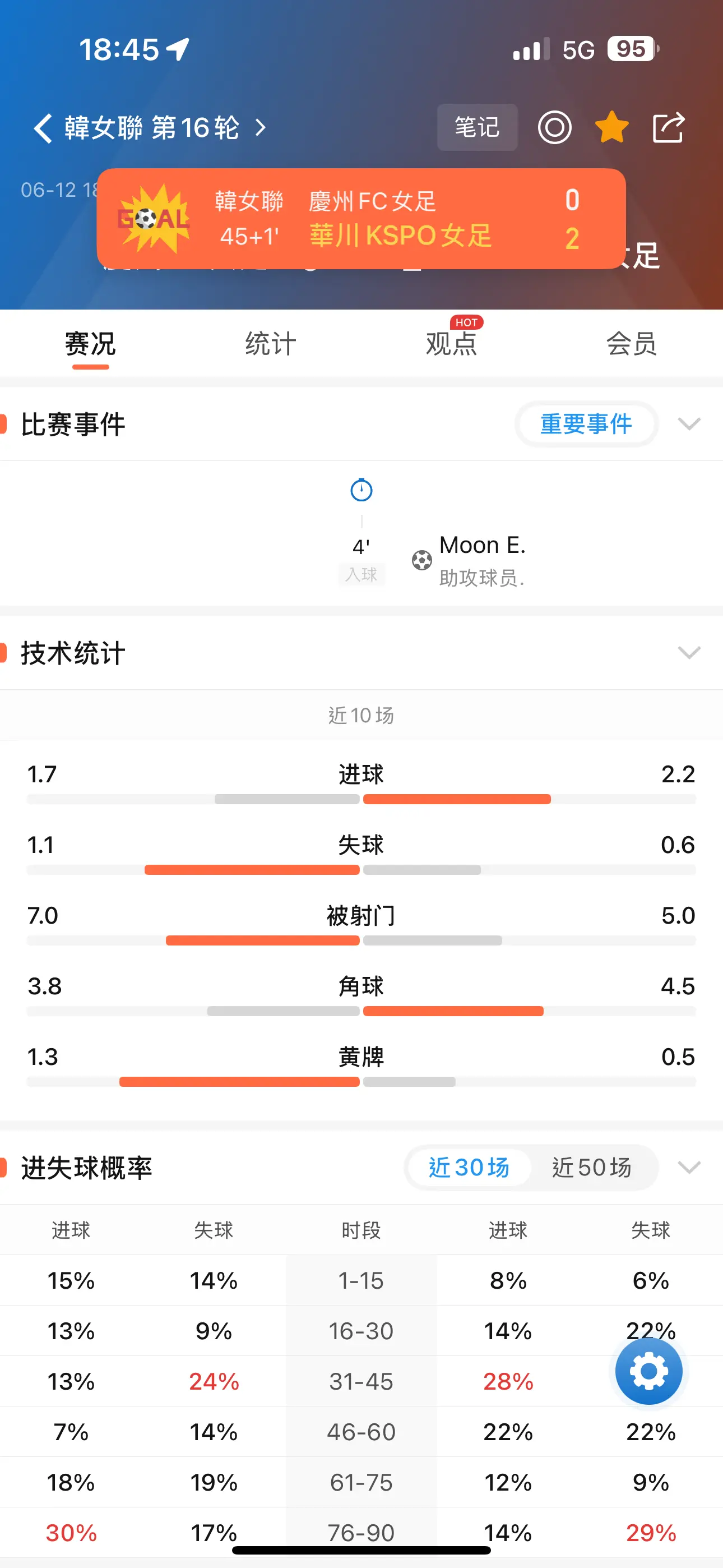Screen dimensions: 723x1568
Task: Select the 近50场 option
Action: click(592, 1168)
